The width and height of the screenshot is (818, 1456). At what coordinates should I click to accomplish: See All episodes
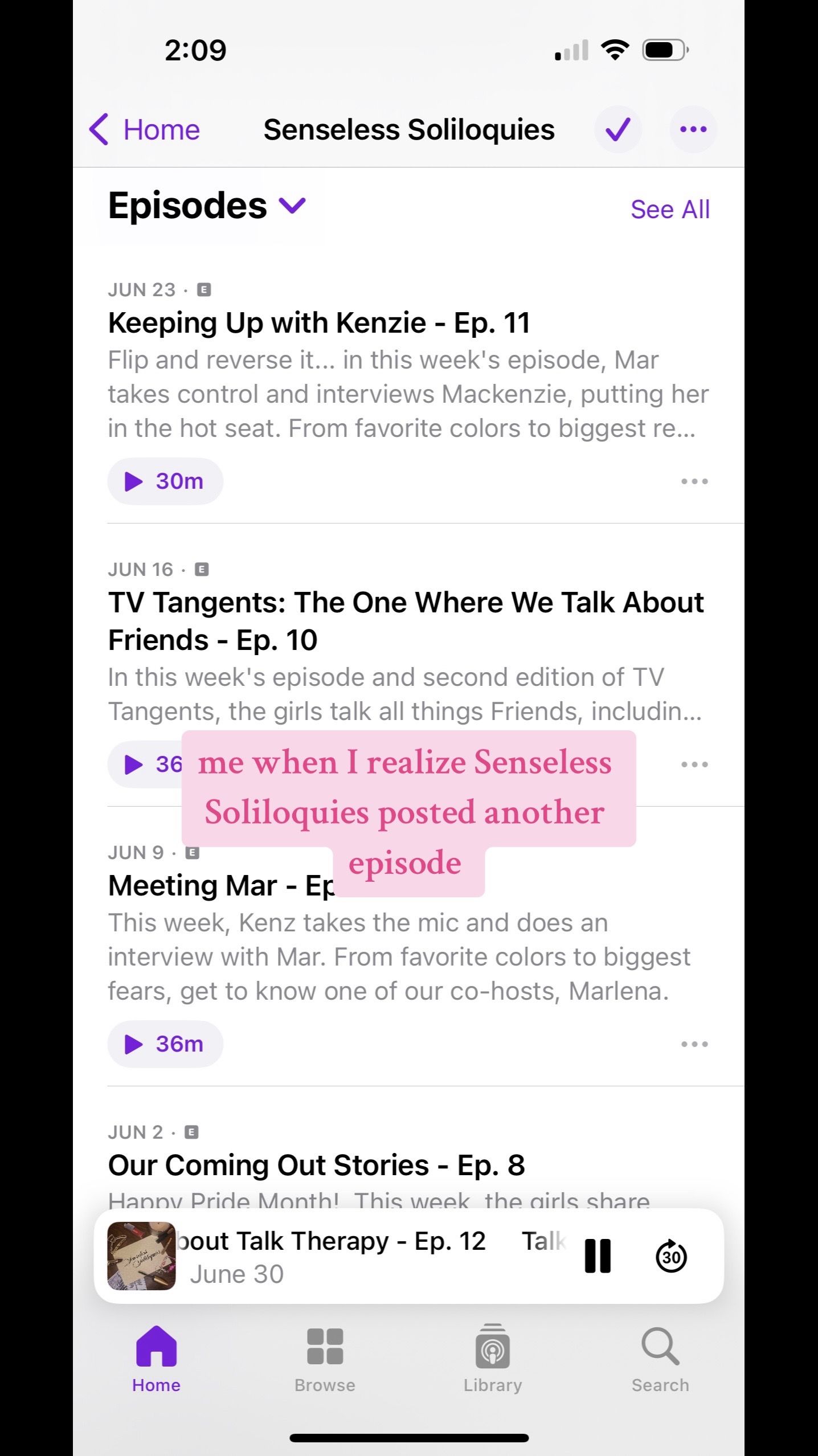[x=670, y=210]
